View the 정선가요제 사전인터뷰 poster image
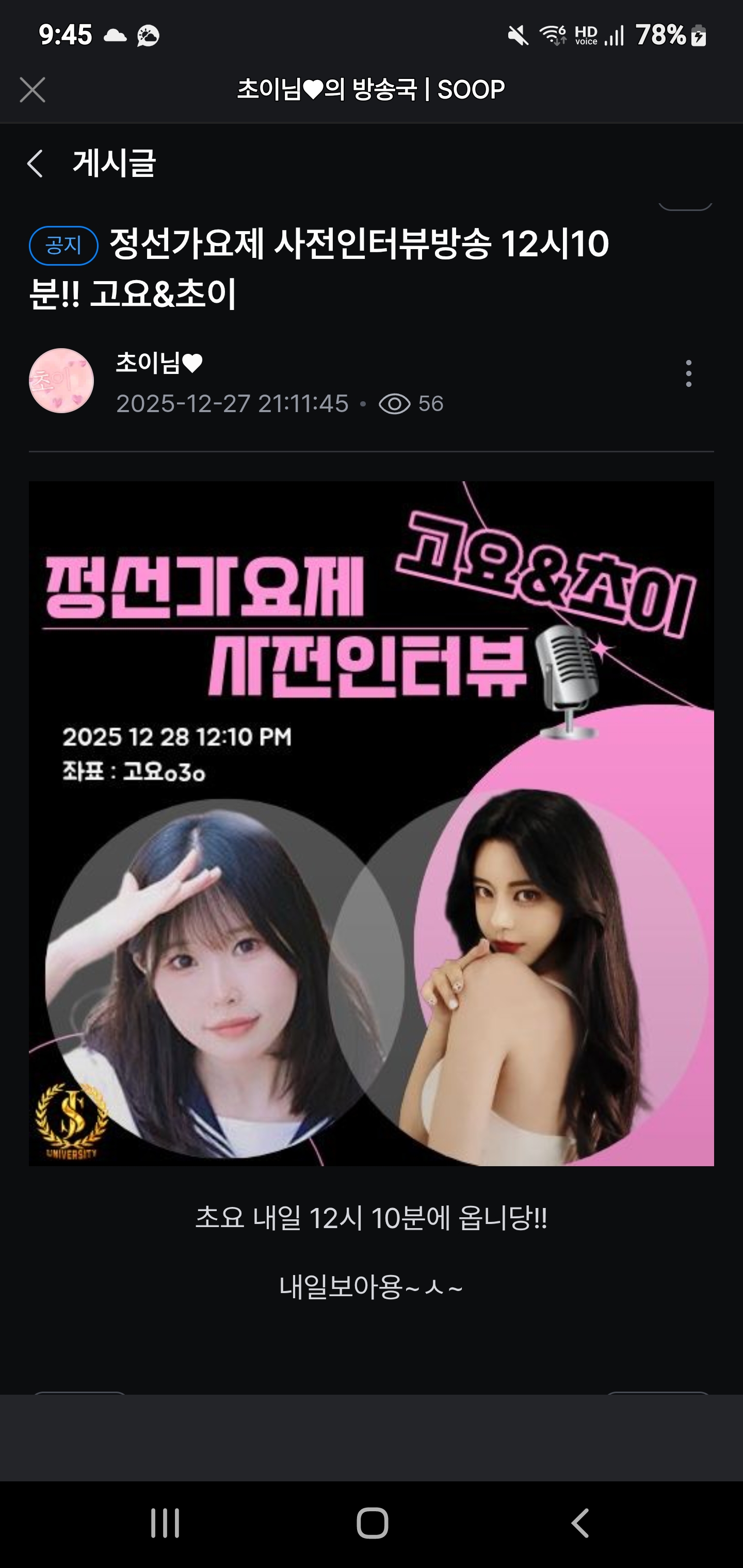This screenshot has height=1568, width=743. pos(372,823)
